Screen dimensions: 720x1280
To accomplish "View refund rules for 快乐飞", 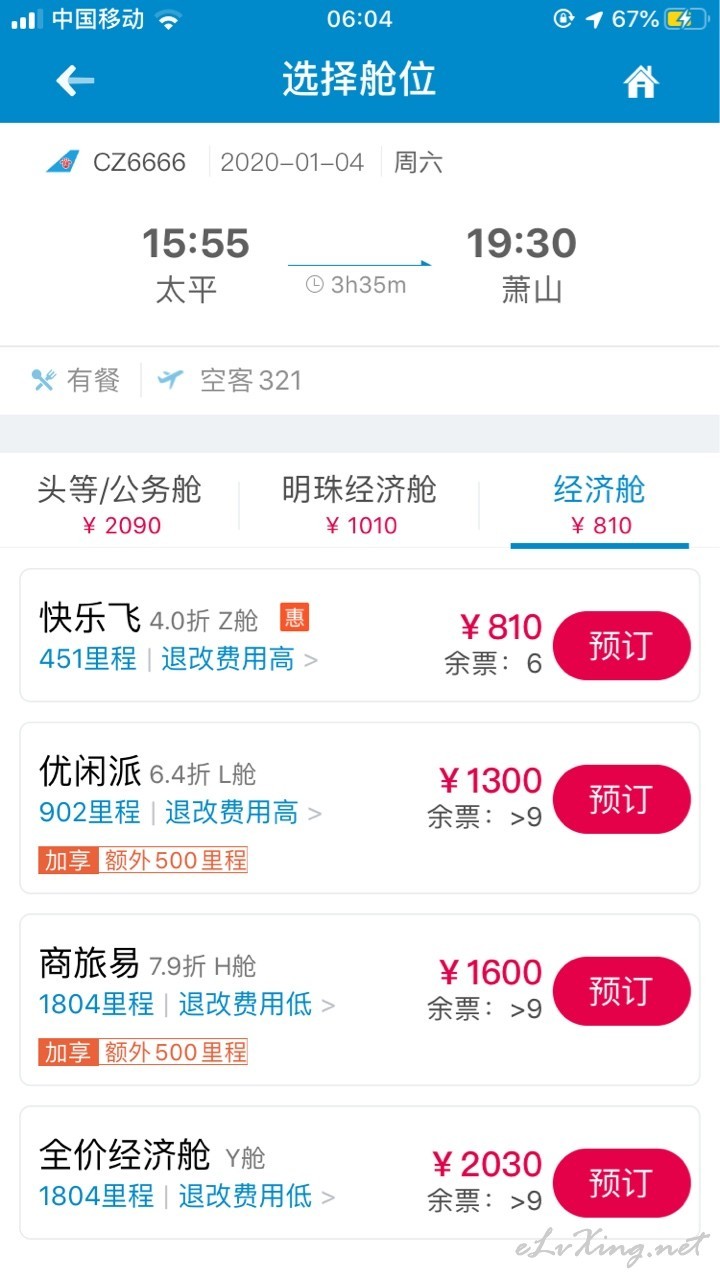I will coord(239,659).
